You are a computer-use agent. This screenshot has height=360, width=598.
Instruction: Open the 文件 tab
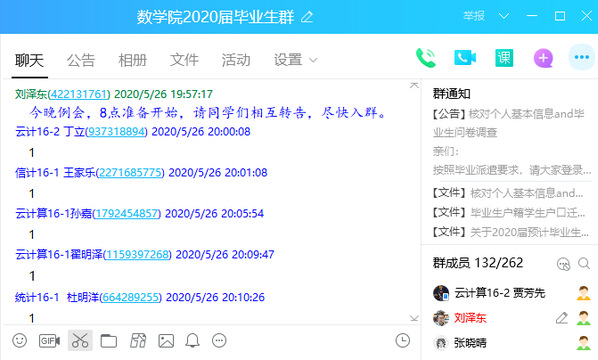[x=184, y=60]
